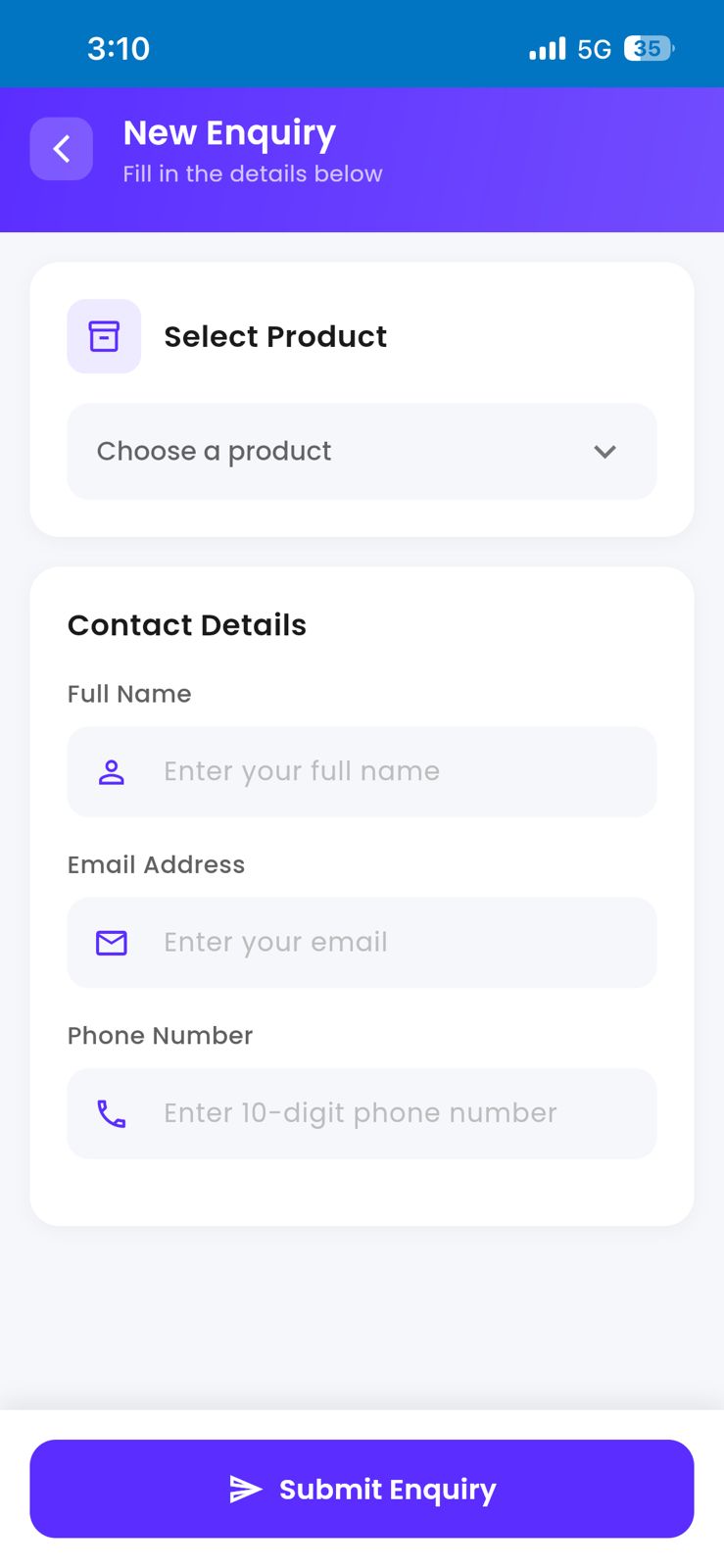Image resolution: width=724 pixels, height=1568 pixels.
Task: Click the chevron on the product selector
Action: click(x=604, y=452)
